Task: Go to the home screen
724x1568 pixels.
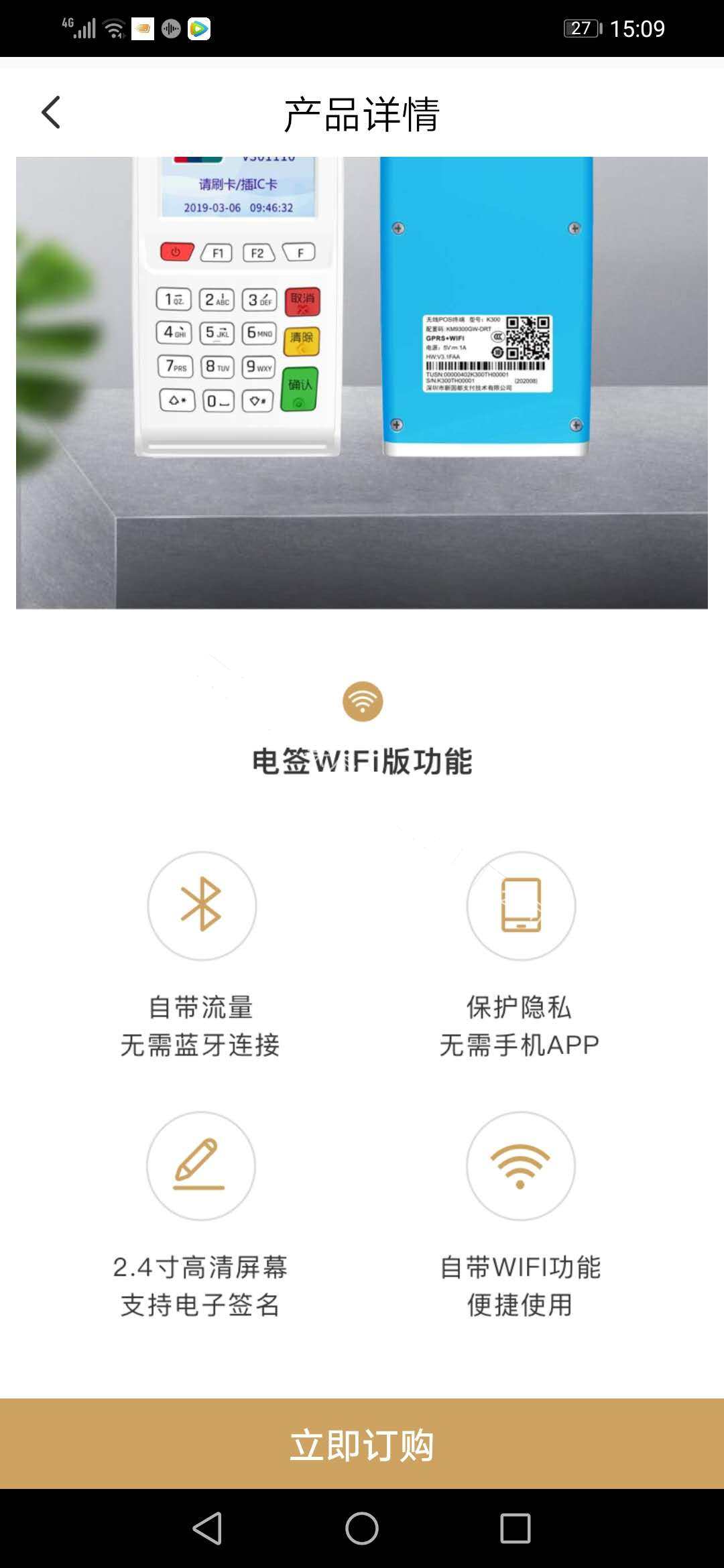Action: click(x=362, y=1528)
